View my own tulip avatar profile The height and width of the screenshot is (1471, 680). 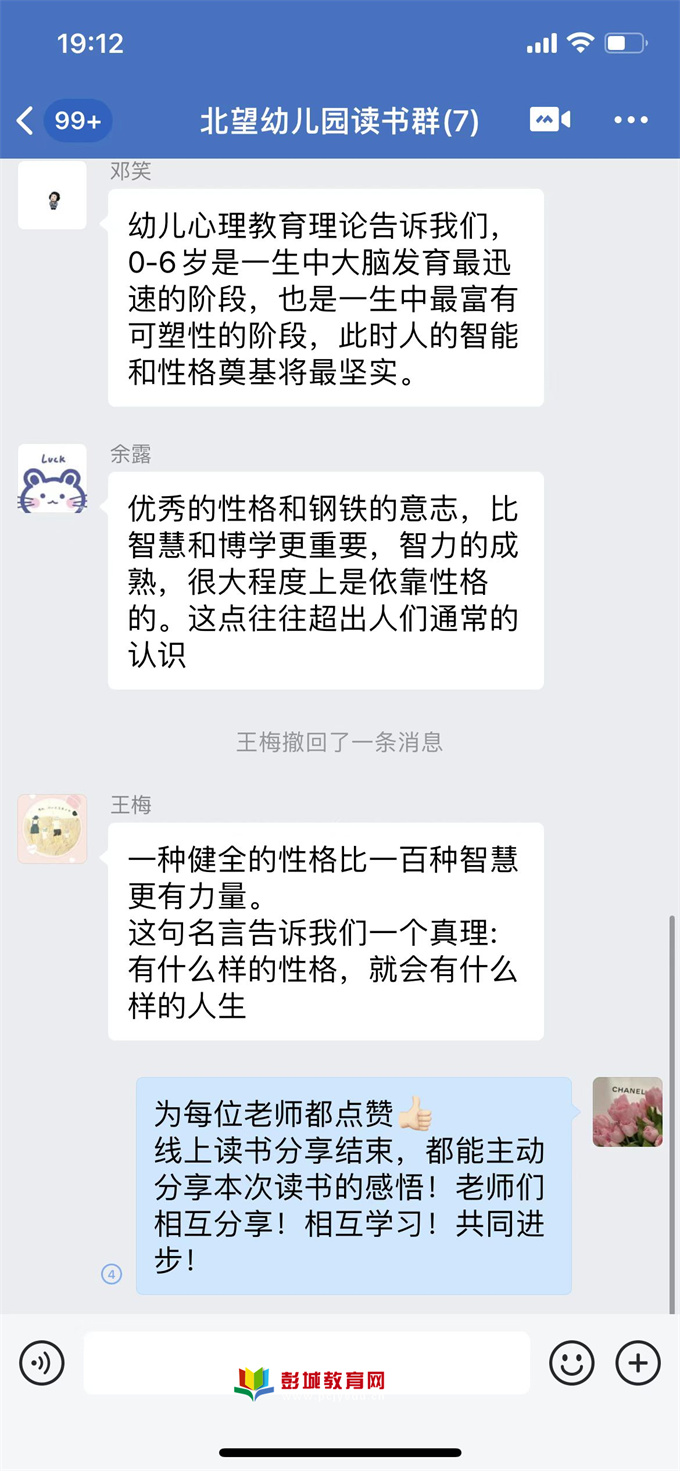coord(627,1111)
